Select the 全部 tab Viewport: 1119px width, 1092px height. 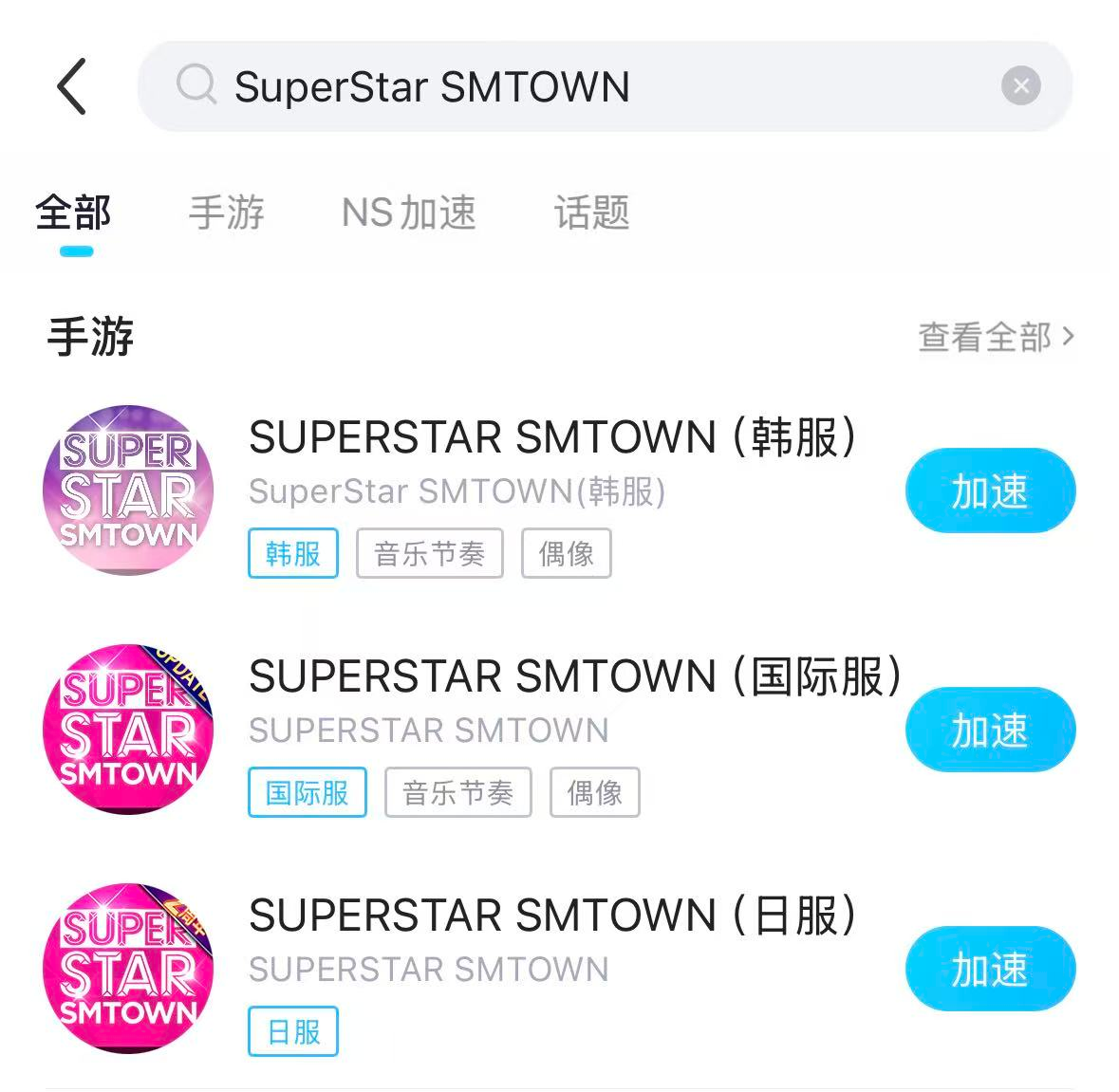coord(74,213)
